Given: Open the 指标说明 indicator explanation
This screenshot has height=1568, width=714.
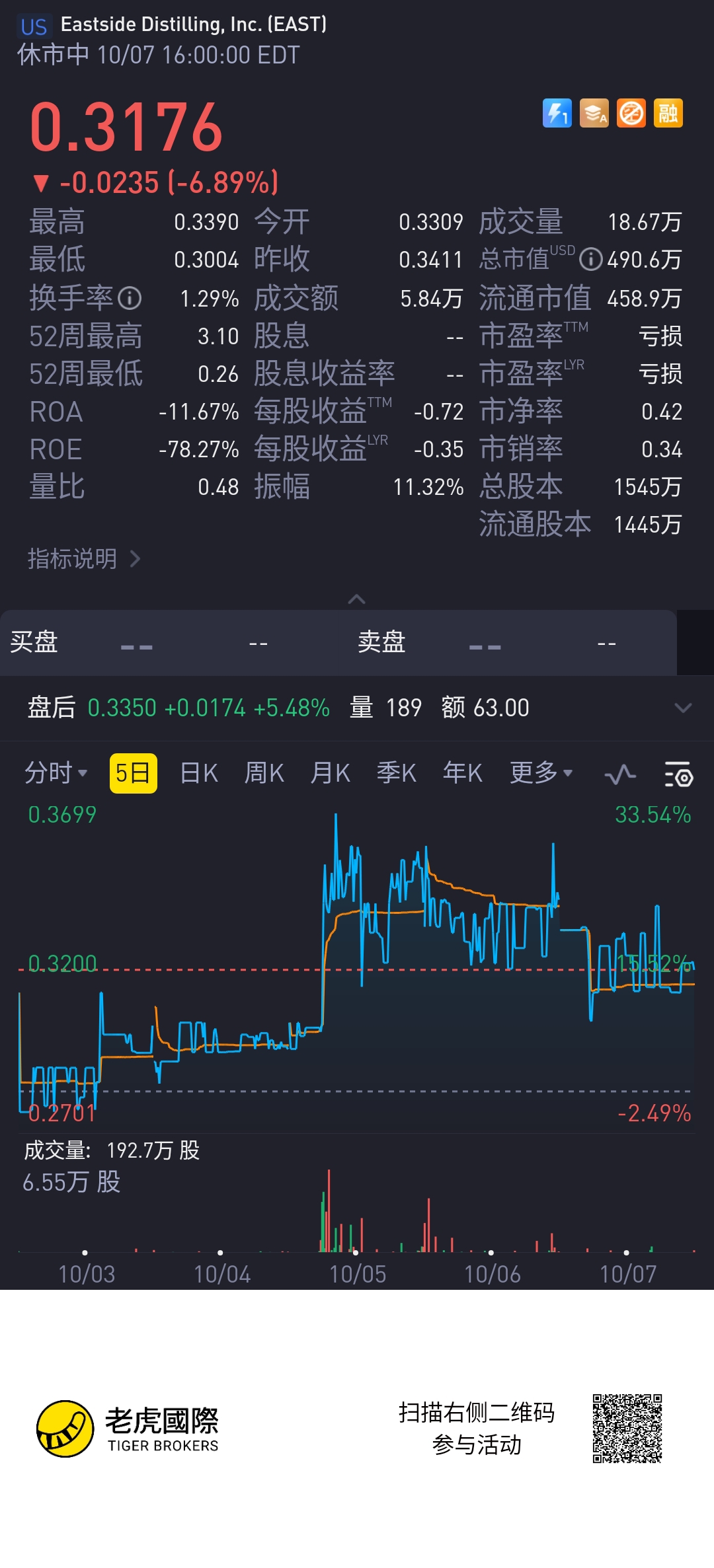Looking at the screenshot, I should (84, 559).
